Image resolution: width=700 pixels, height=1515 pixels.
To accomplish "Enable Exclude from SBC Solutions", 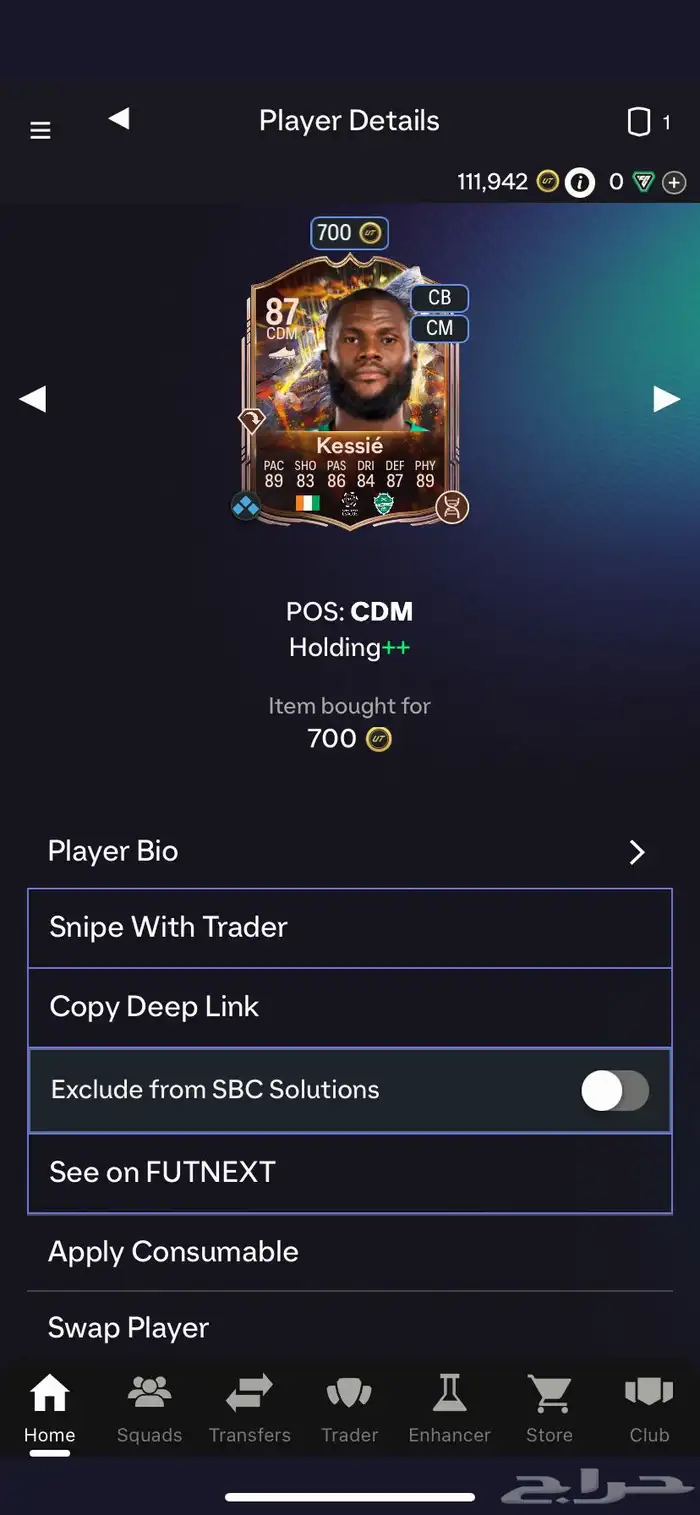I will [x=615, y=1091].
